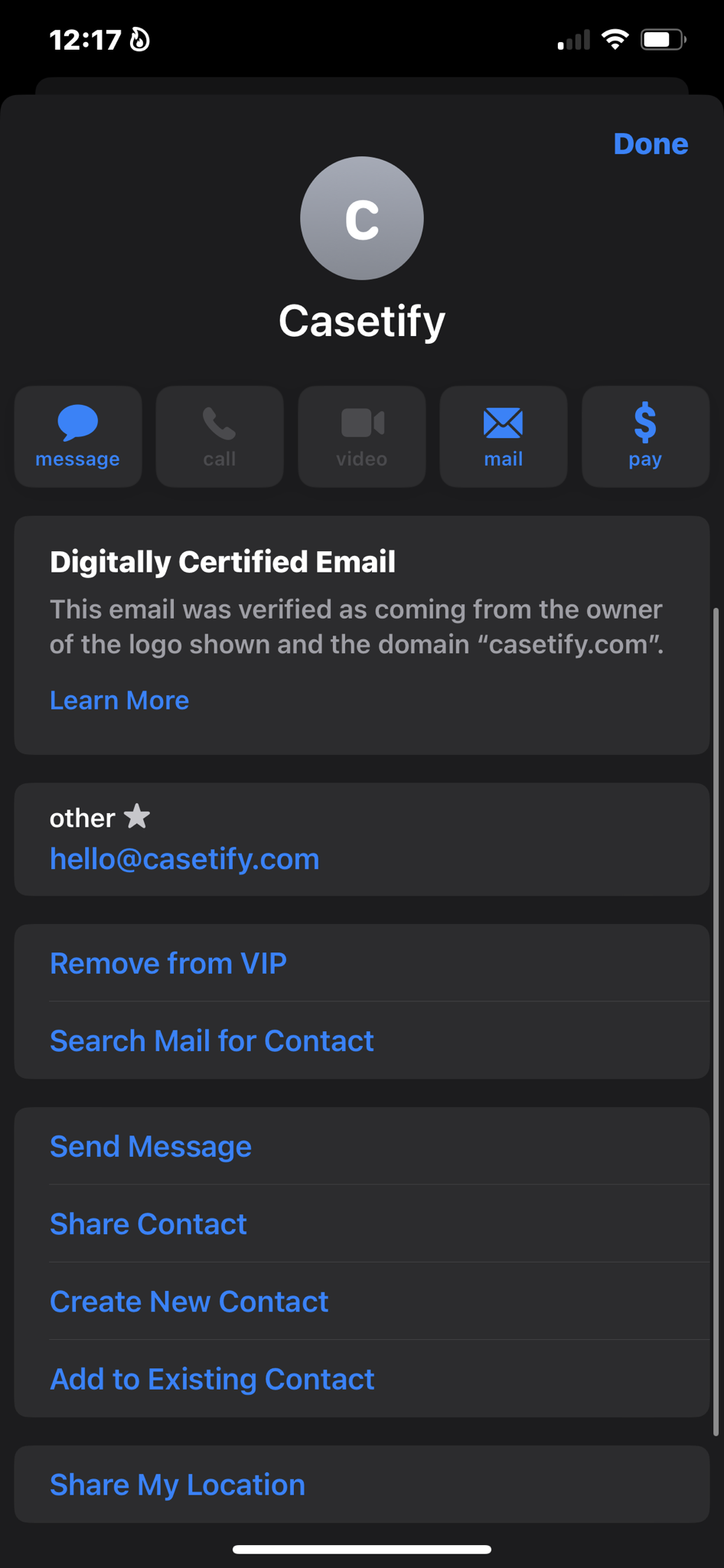The width and height of the screenshot is (724, 1568).
Task: Tap the message action button
Action: pos(78,436)
